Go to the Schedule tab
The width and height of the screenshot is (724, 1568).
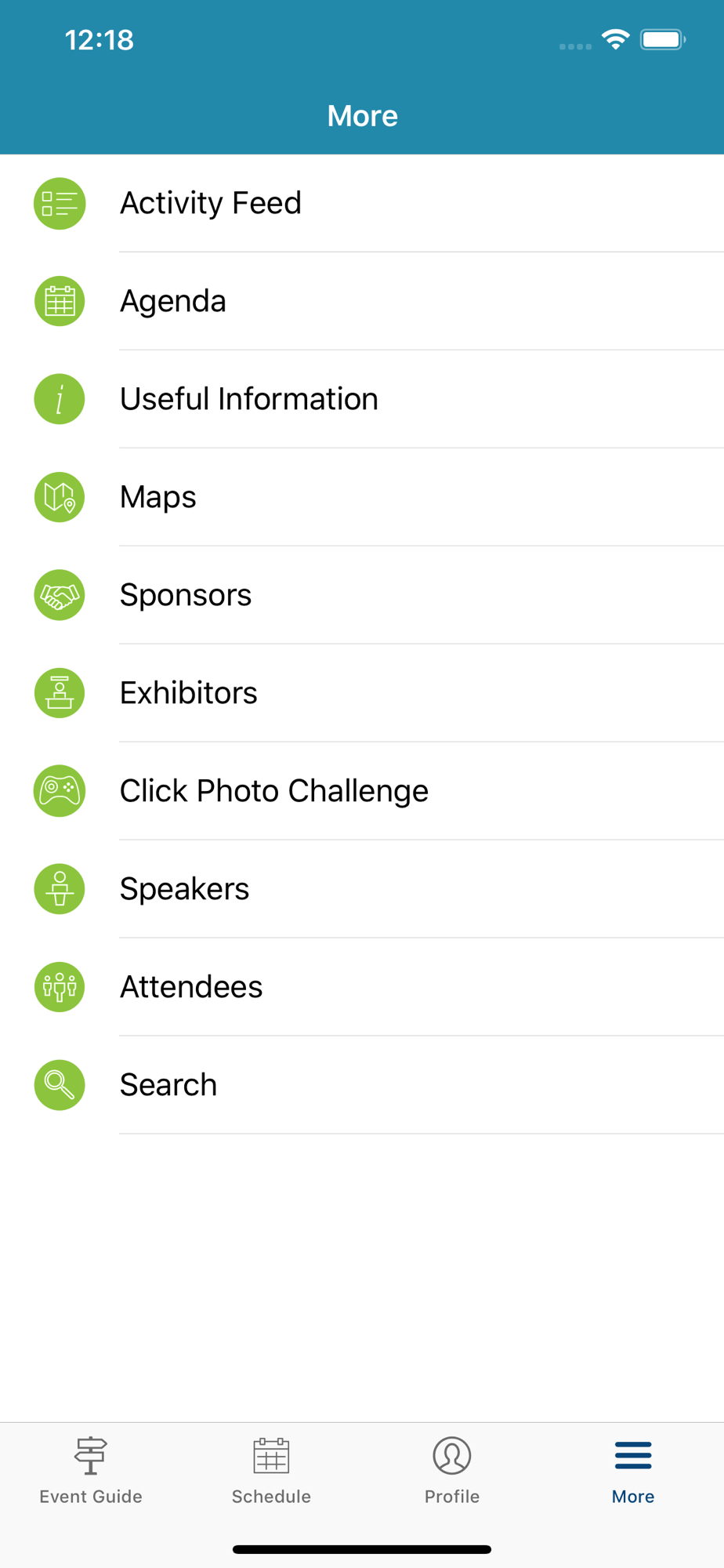click(271, 1472)
